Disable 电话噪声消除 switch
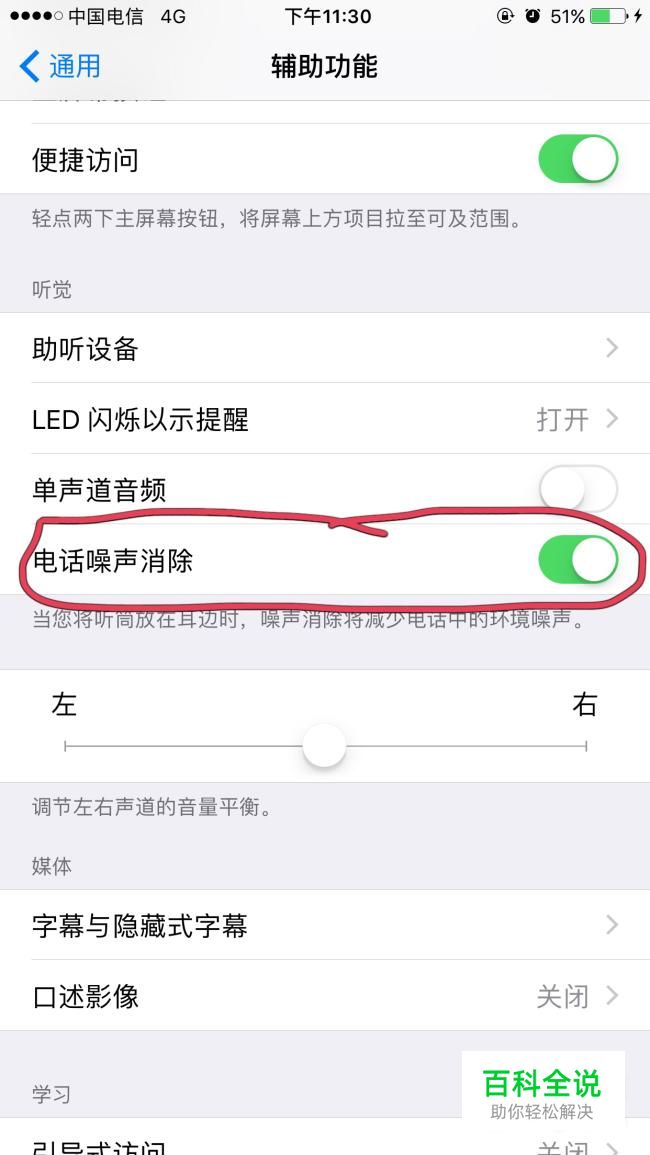The height and width of the screenshot is (1155, 650). pyautogui.click(x=578, y=560)
